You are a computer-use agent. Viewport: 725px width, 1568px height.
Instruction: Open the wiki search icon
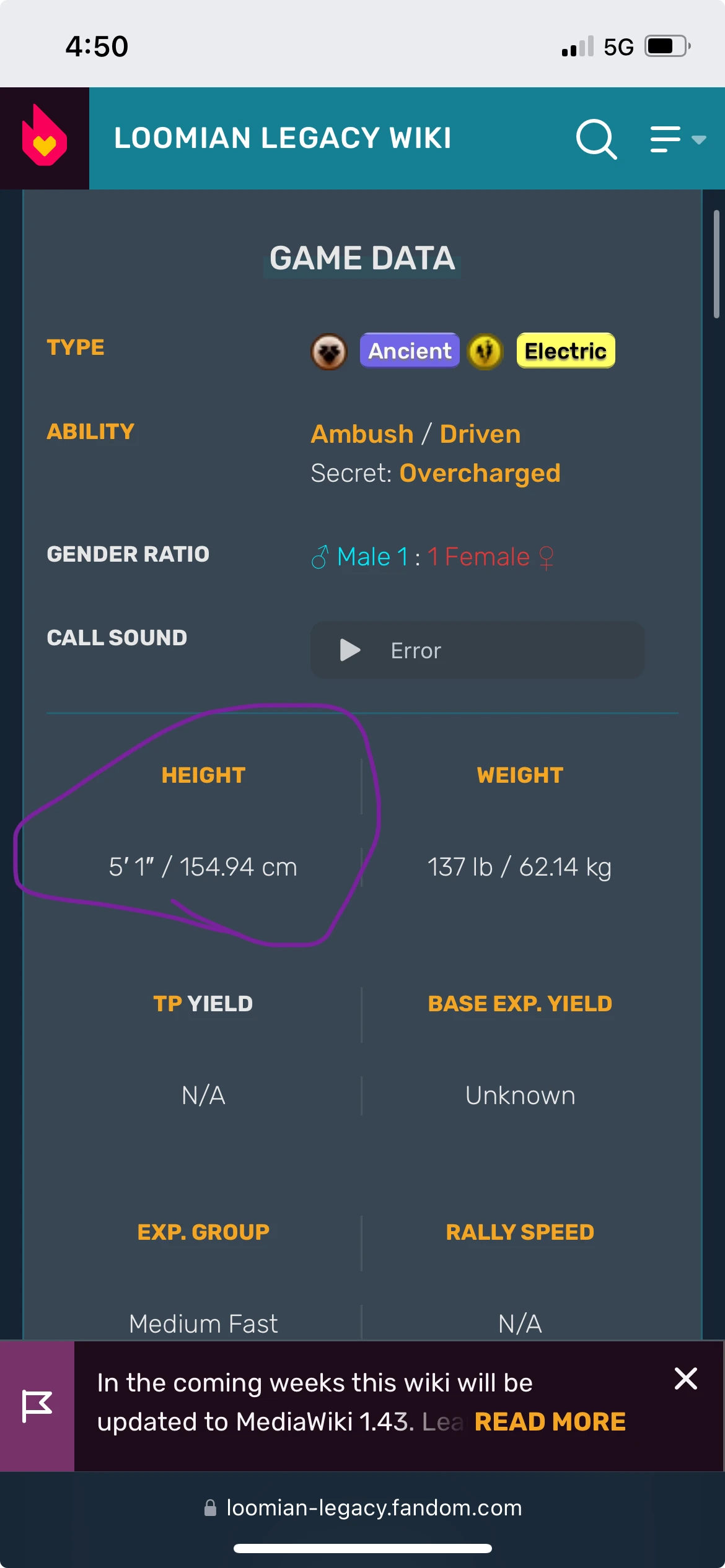pyautogui.click(x=596, y=139)
